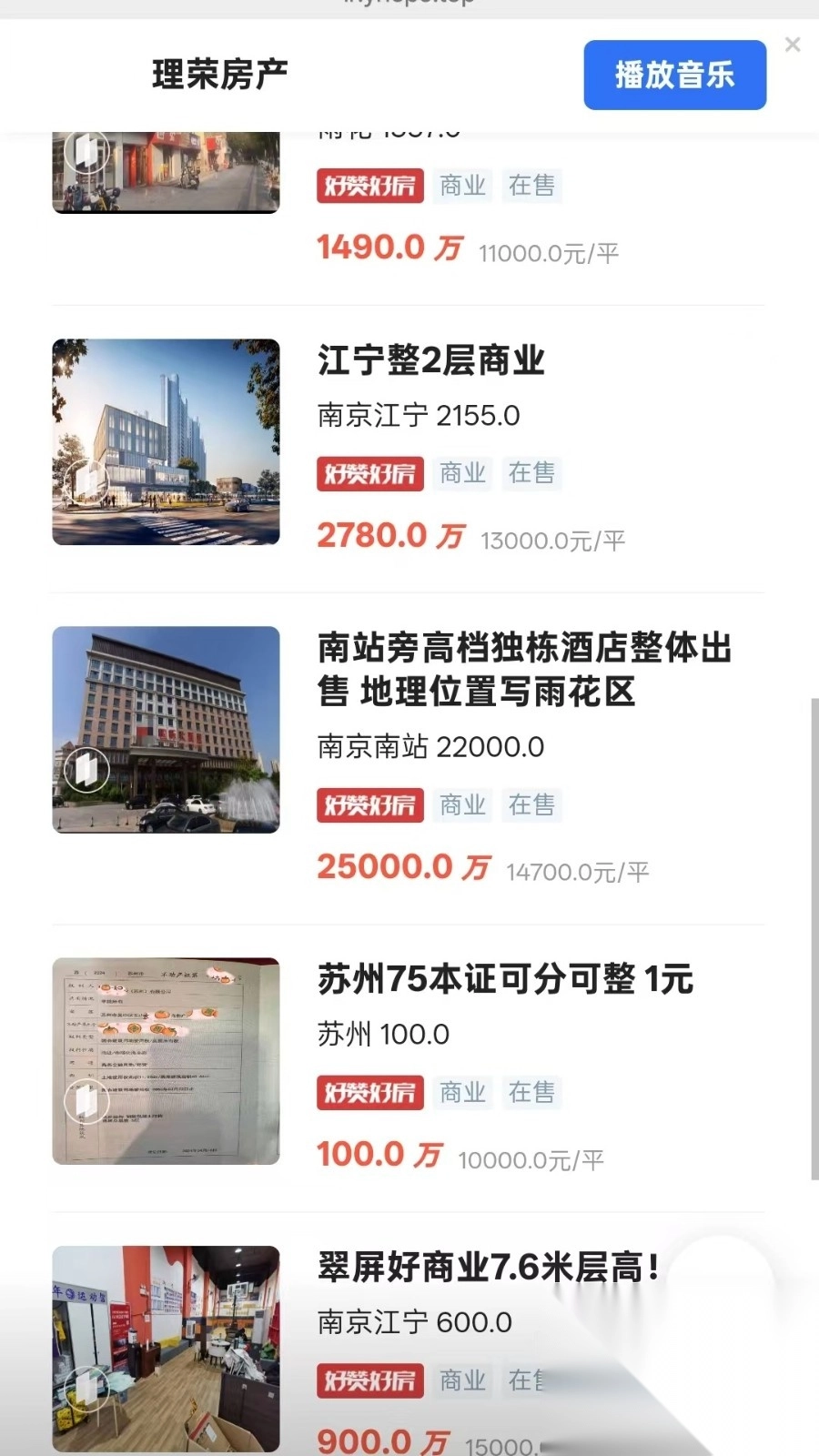View the 苏州75本证可分可整 listing
819x1456 pixels.
505,979
